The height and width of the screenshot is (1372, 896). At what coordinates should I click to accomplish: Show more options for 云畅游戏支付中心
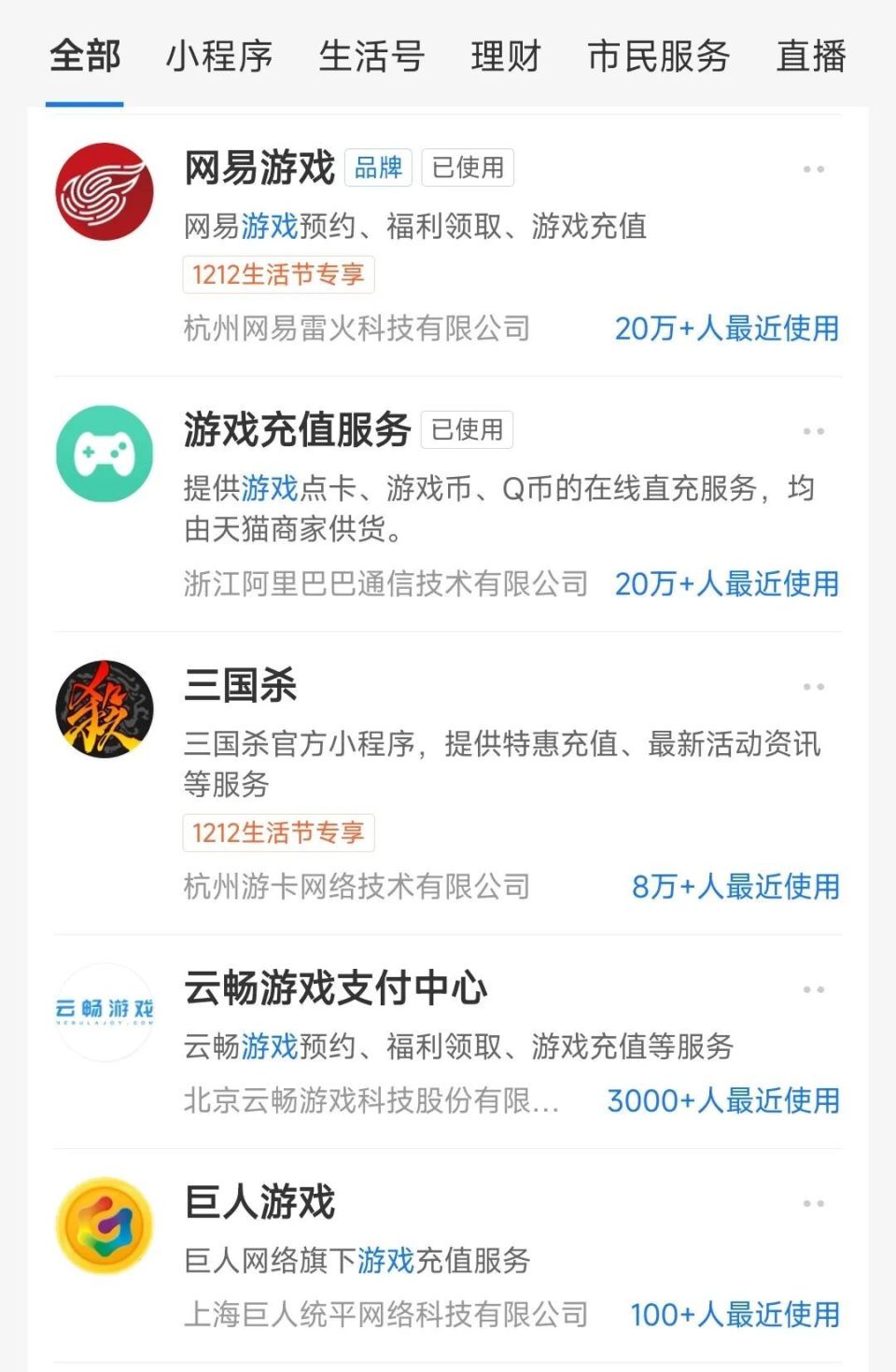point(813,989)
